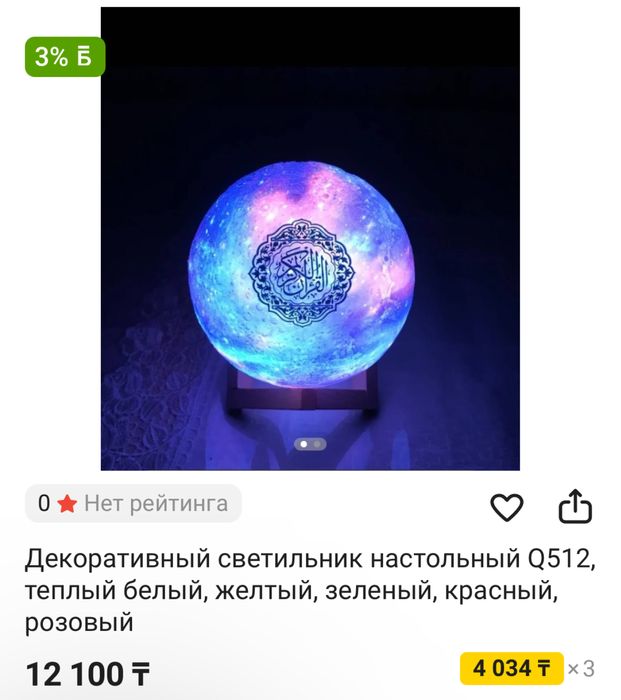Tap the 4 034 ₸ installment badge
The image size is (621, 700).
click(x=510, y=668)
